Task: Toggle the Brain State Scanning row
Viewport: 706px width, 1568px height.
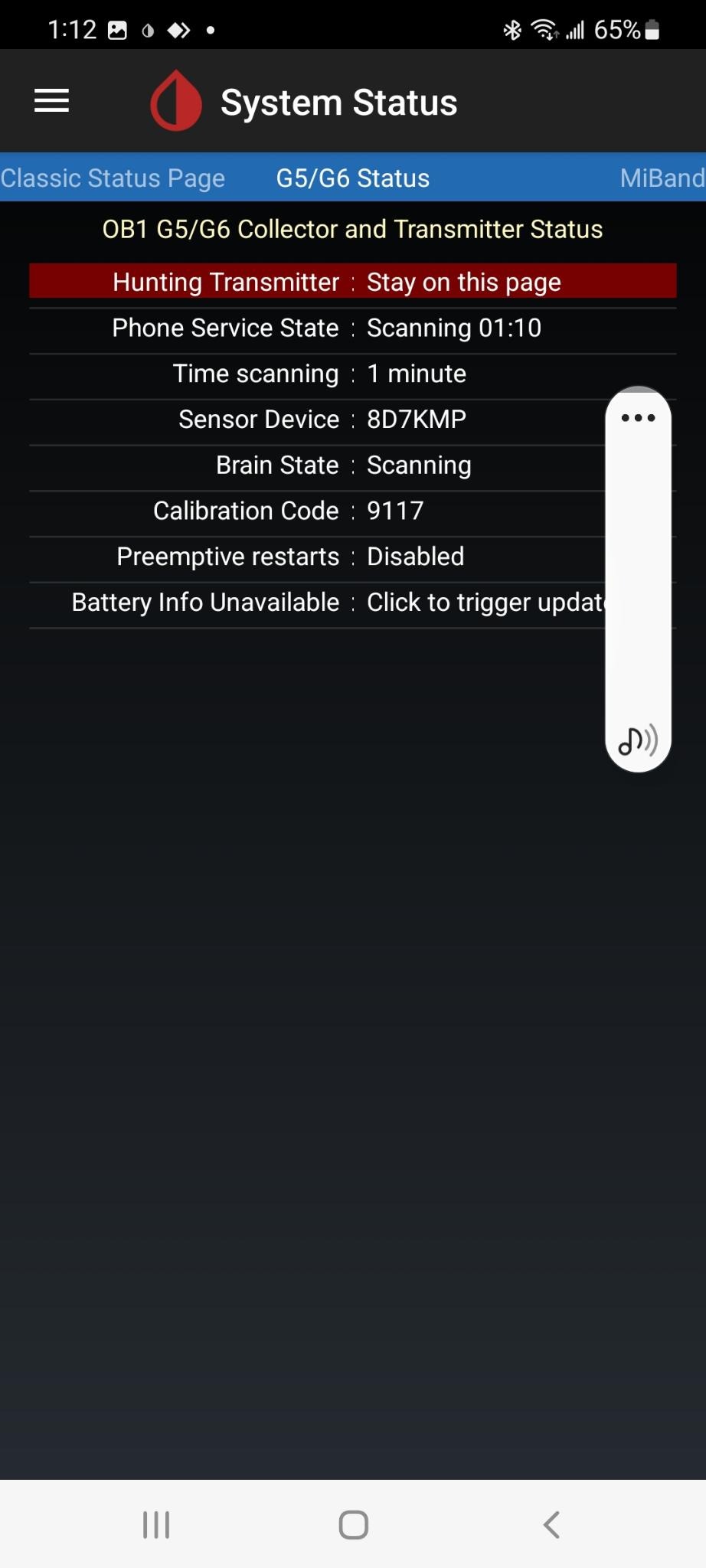Action: pos(352,465)
